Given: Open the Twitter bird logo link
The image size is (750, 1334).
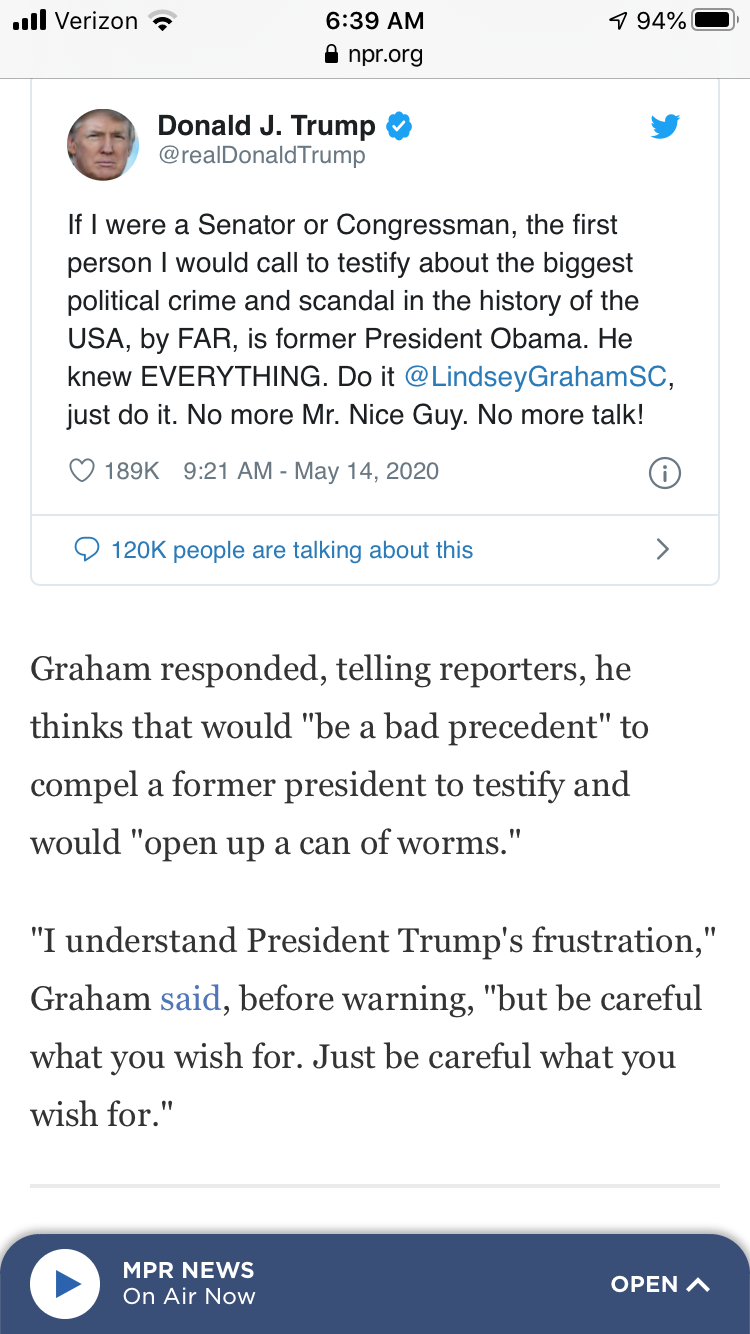Looking at the screenshot, I should [x=664, y=127].
